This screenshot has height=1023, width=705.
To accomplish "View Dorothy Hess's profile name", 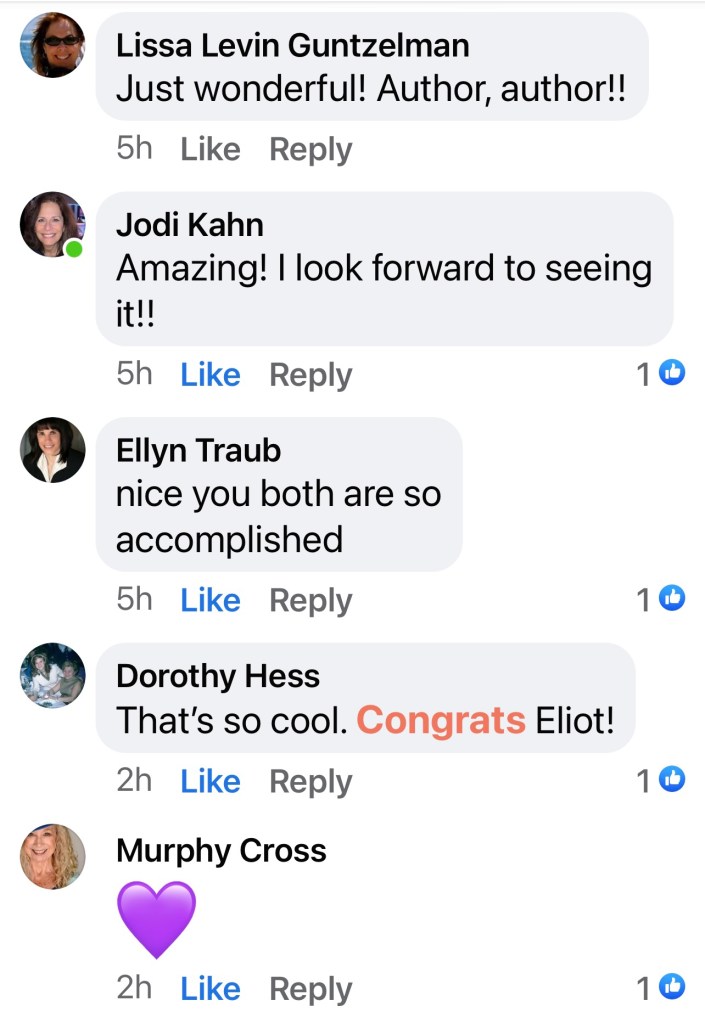I will [x=218, y=676].
